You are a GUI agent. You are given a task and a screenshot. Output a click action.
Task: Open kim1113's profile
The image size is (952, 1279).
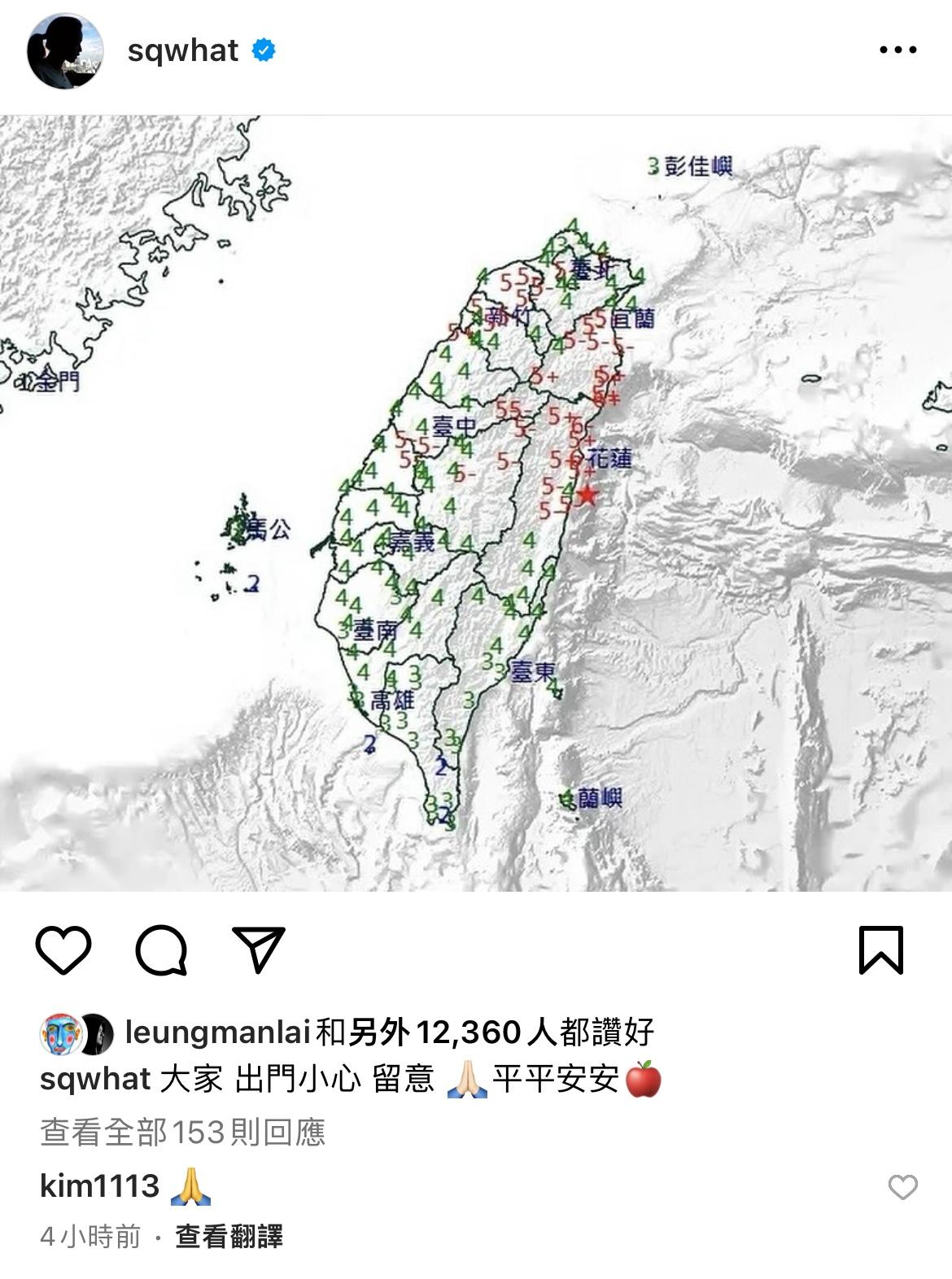[99, 1186]
